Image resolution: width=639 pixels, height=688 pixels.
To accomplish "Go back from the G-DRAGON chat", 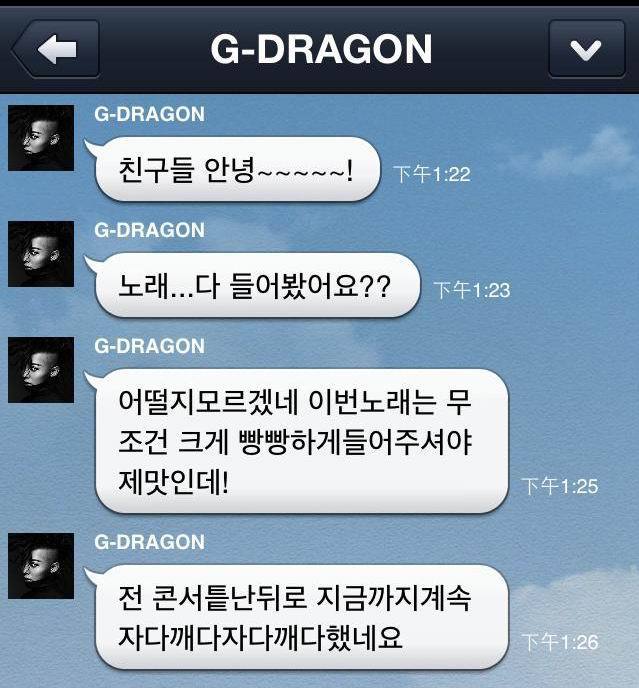I will pyautogui.click(x=54, y=49).
